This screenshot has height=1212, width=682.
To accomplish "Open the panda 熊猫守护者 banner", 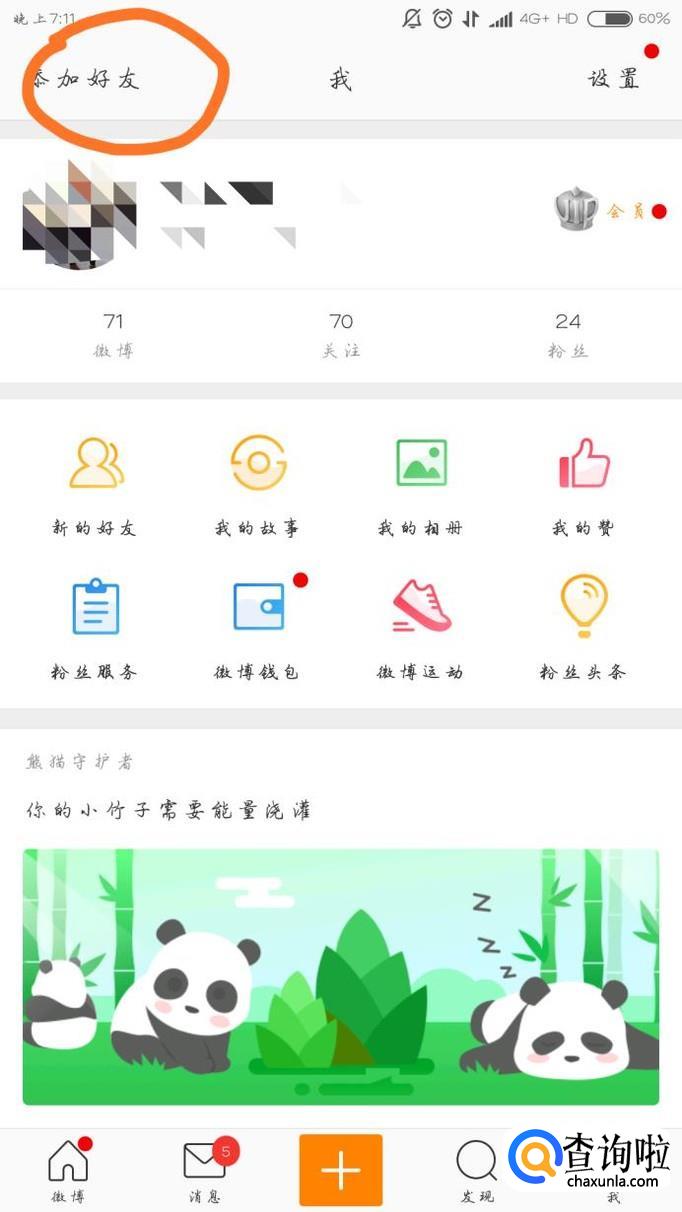I will point(341,976).
